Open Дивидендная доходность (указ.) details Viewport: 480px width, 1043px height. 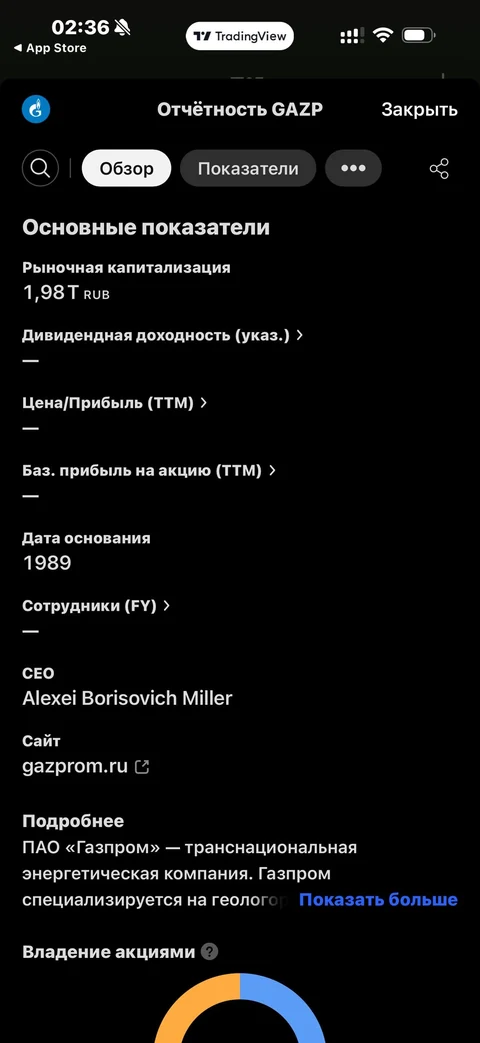click(x=163, y=335)
